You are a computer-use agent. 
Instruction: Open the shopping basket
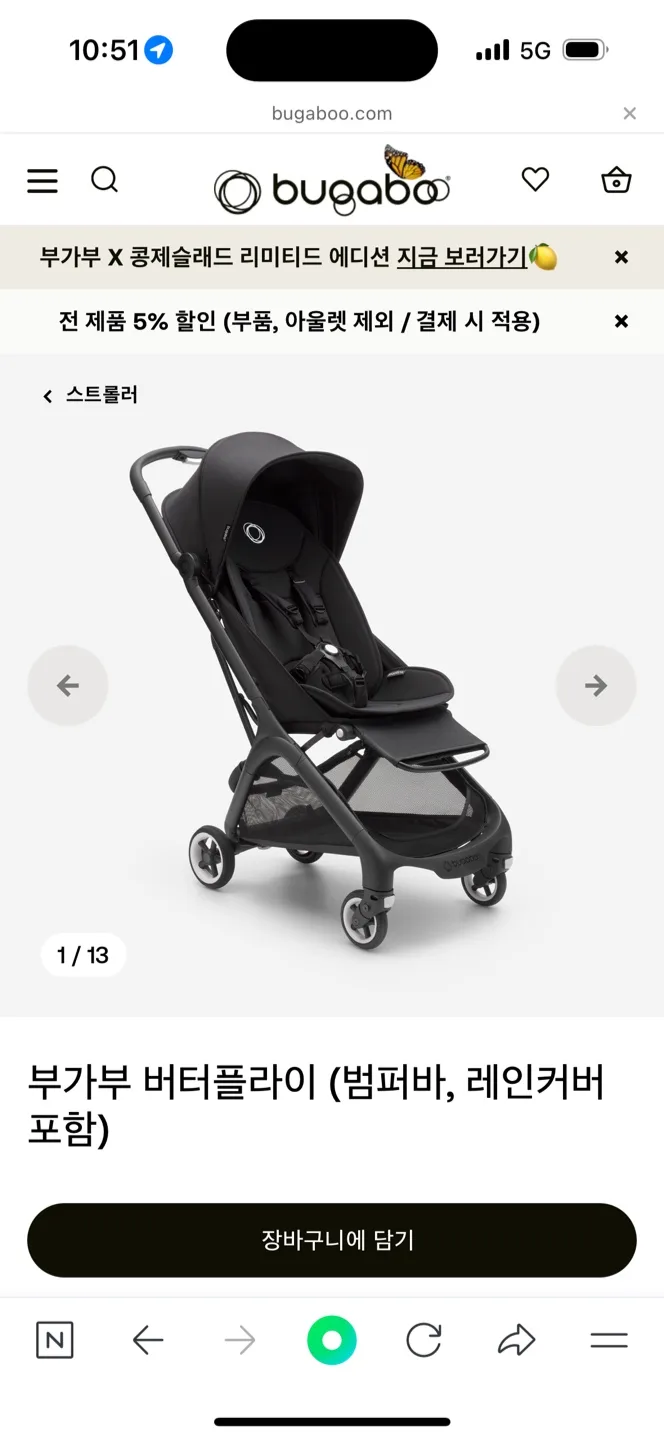tap(616, 180)
